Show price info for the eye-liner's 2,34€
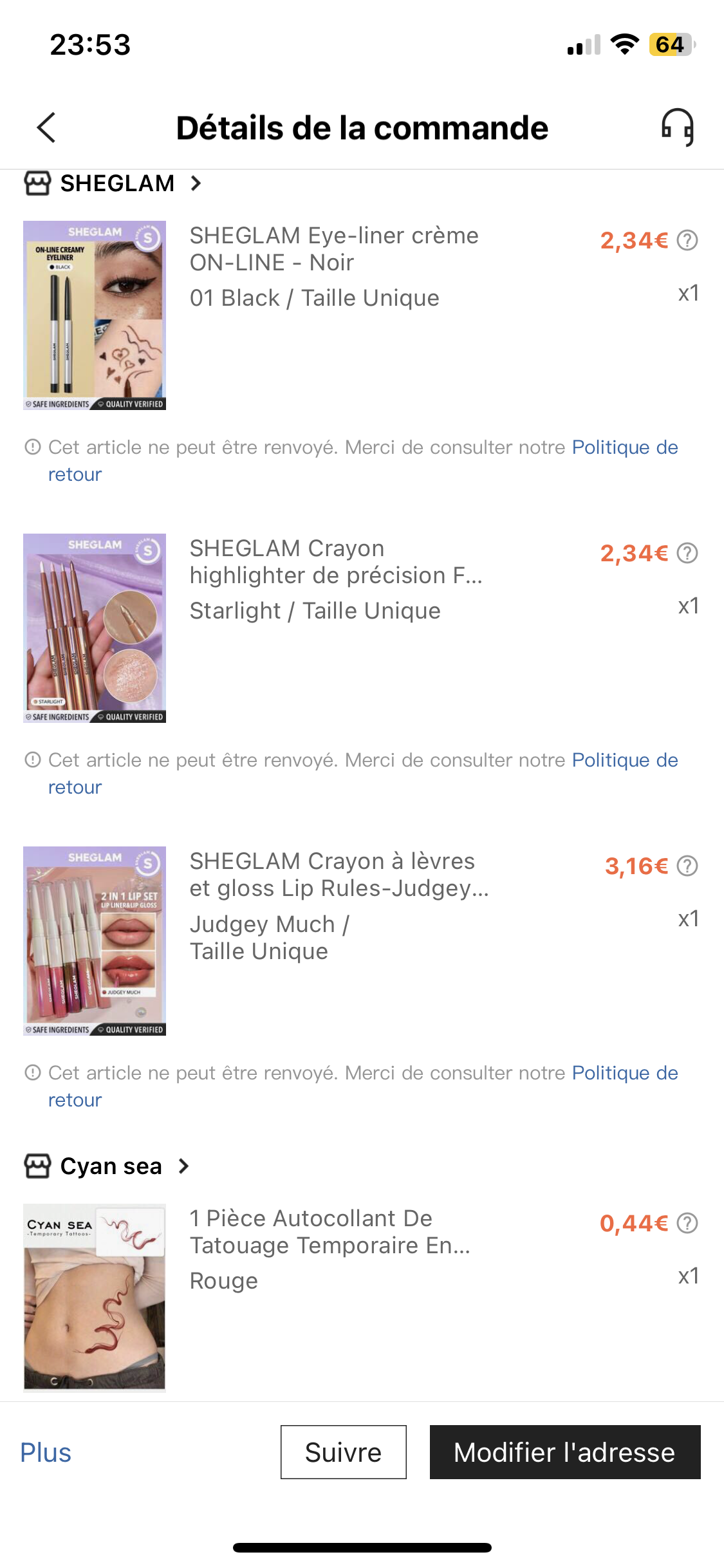Screen dimensions: 724x1568 687,241
